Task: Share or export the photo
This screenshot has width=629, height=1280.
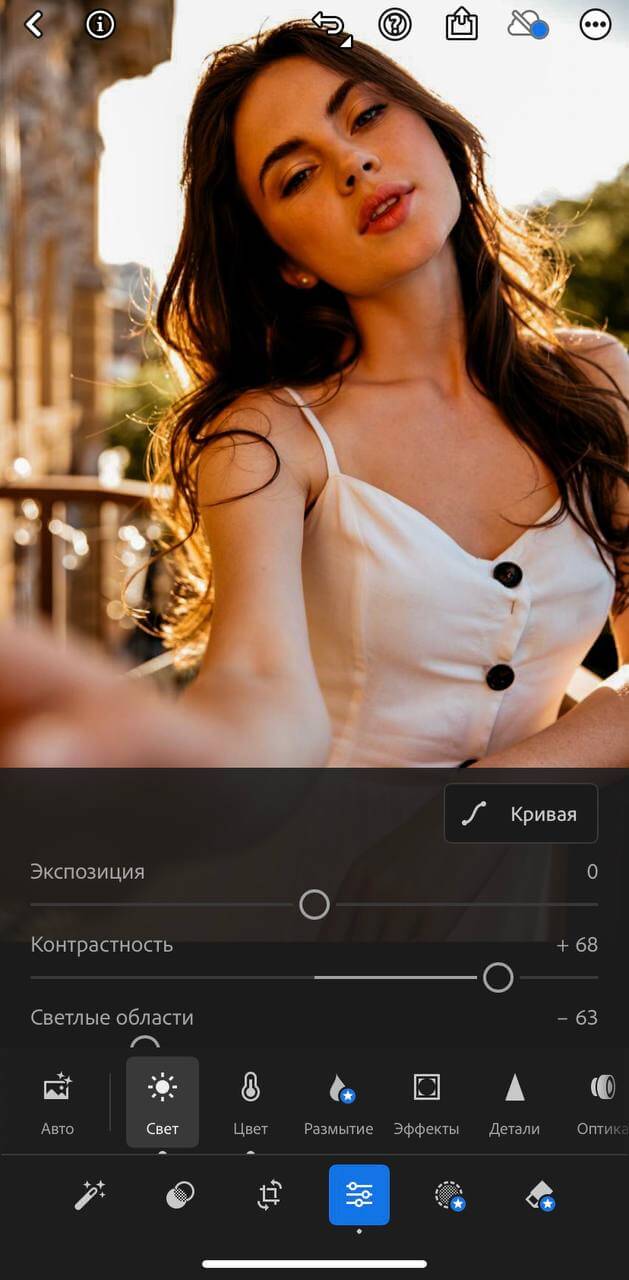Action: coord(461,25)
